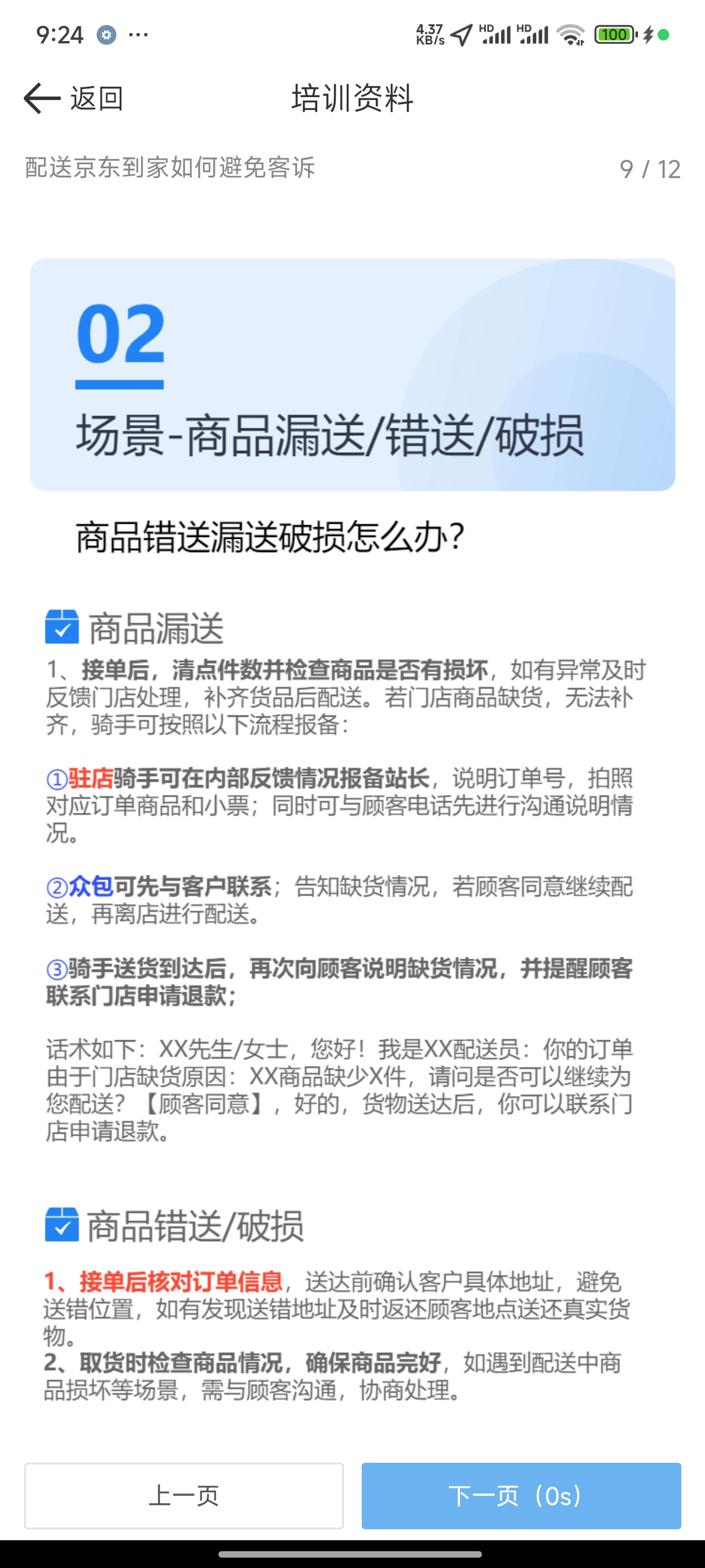Tap the 返回 back arrow
This screenshot has height=1568, width=705.
(43, 99)
